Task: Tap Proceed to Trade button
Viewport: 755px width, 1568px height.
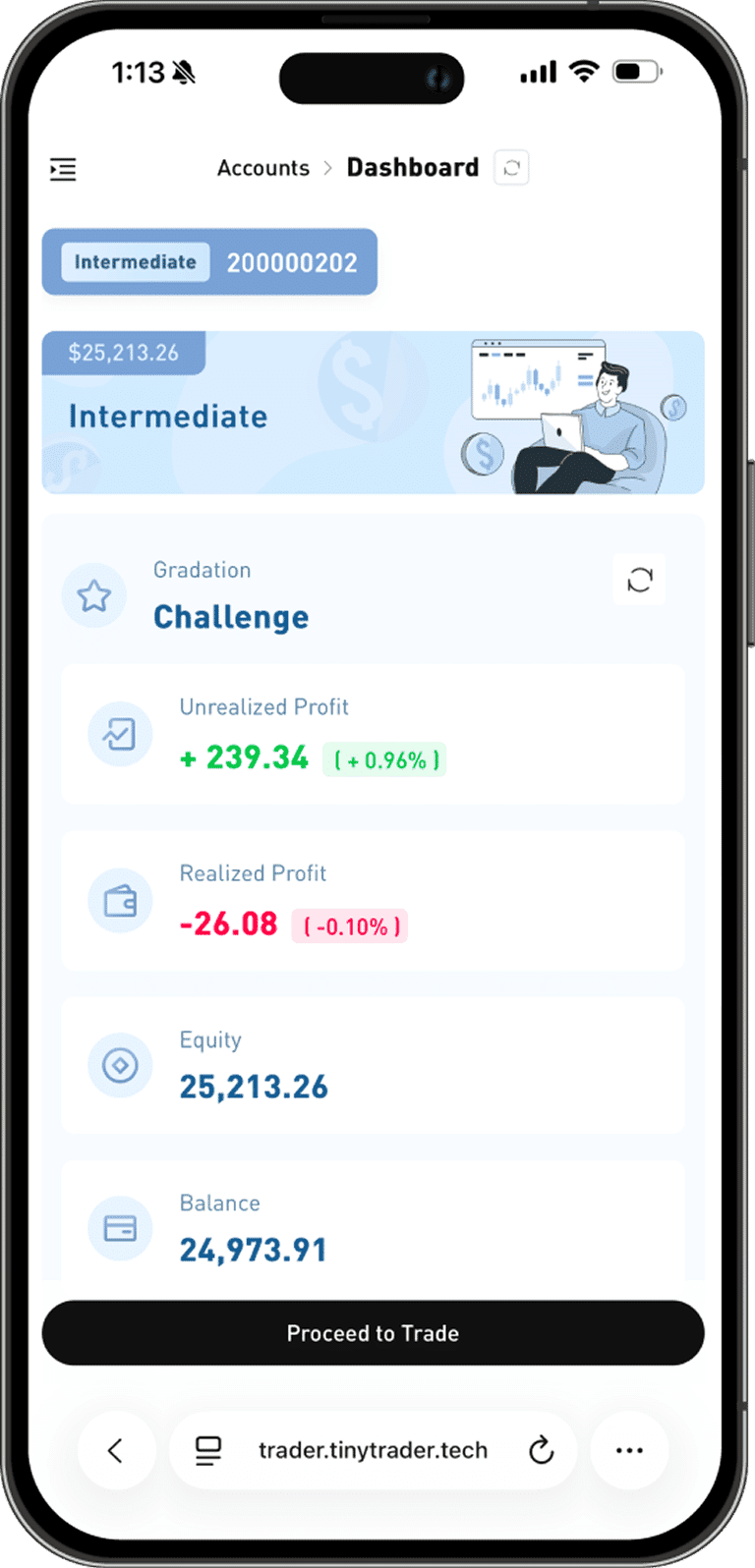Action: point(373,1333)
